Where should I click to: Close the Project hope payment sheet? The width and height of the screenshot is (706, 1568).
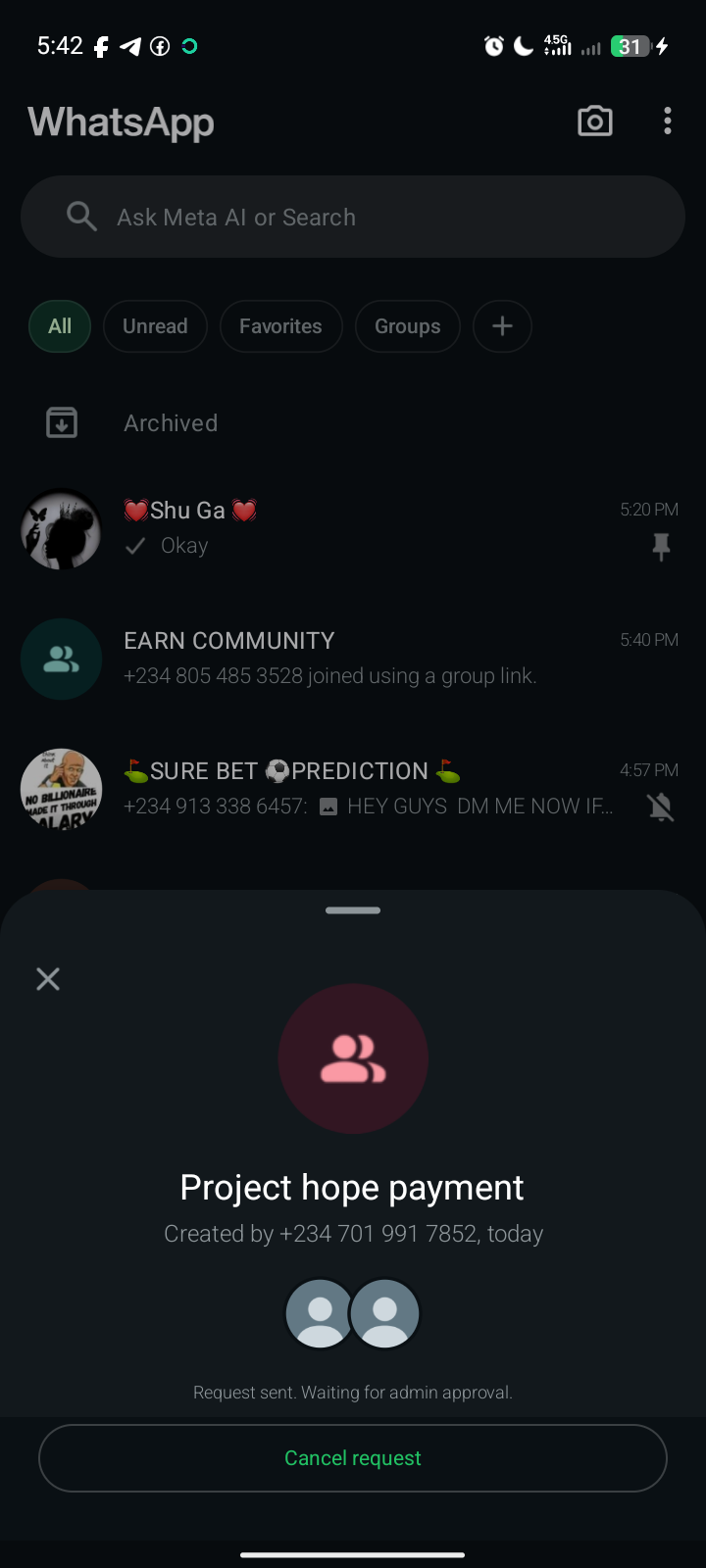pos(48,979)
